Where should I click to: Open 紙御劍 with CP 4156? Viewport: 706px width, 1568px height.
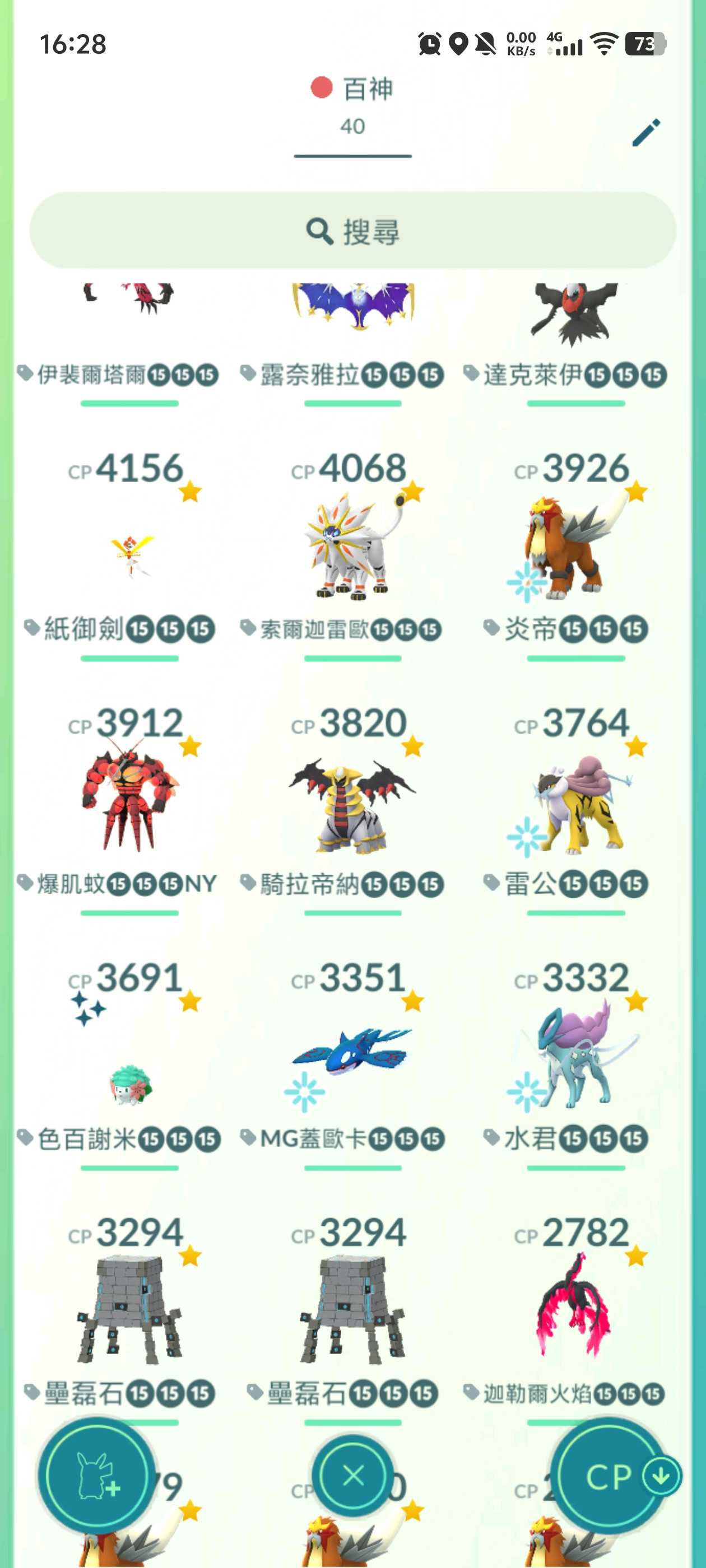tap(130, 554)
